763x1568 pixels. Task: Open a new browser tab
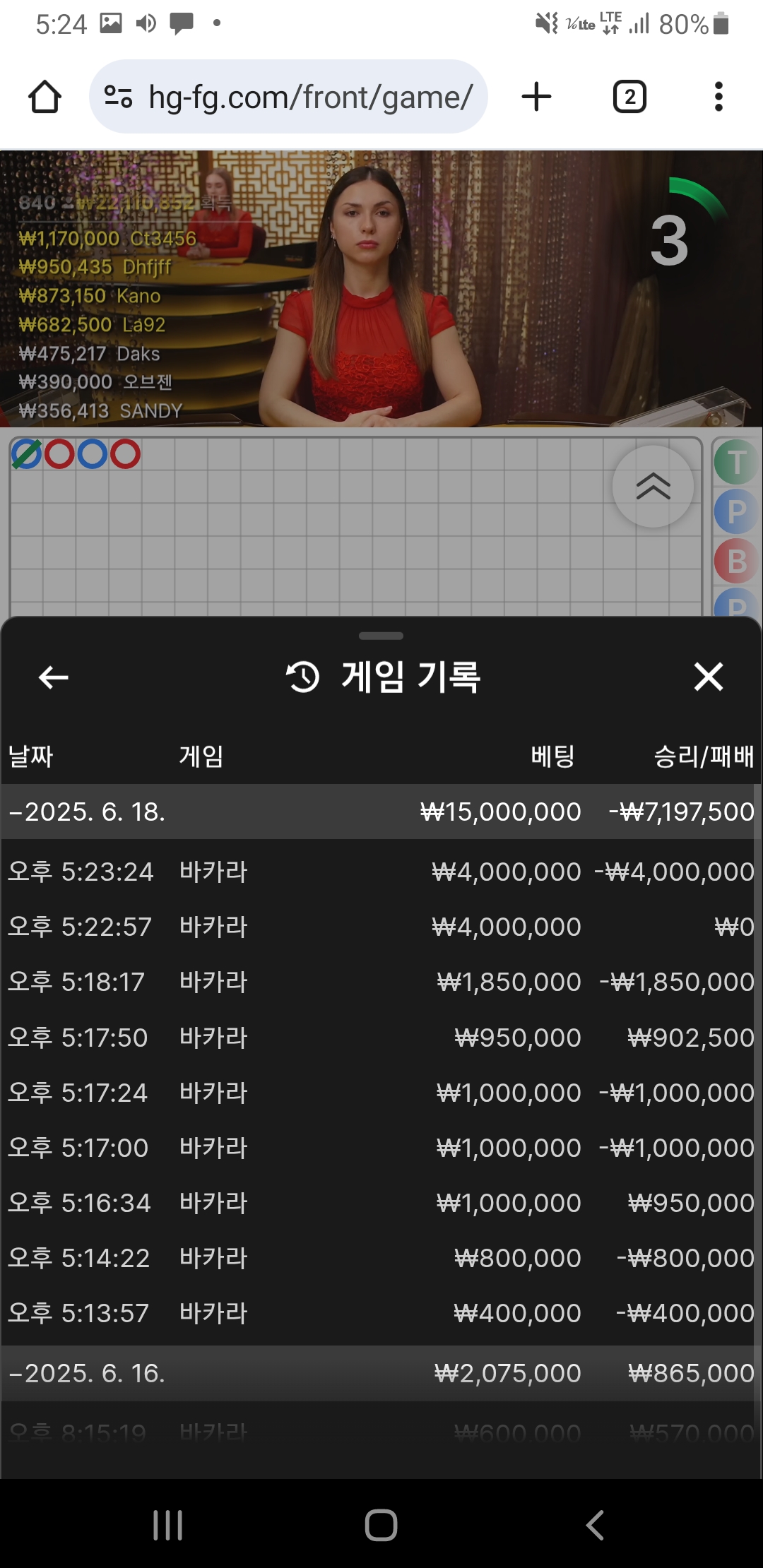[536, 97]
